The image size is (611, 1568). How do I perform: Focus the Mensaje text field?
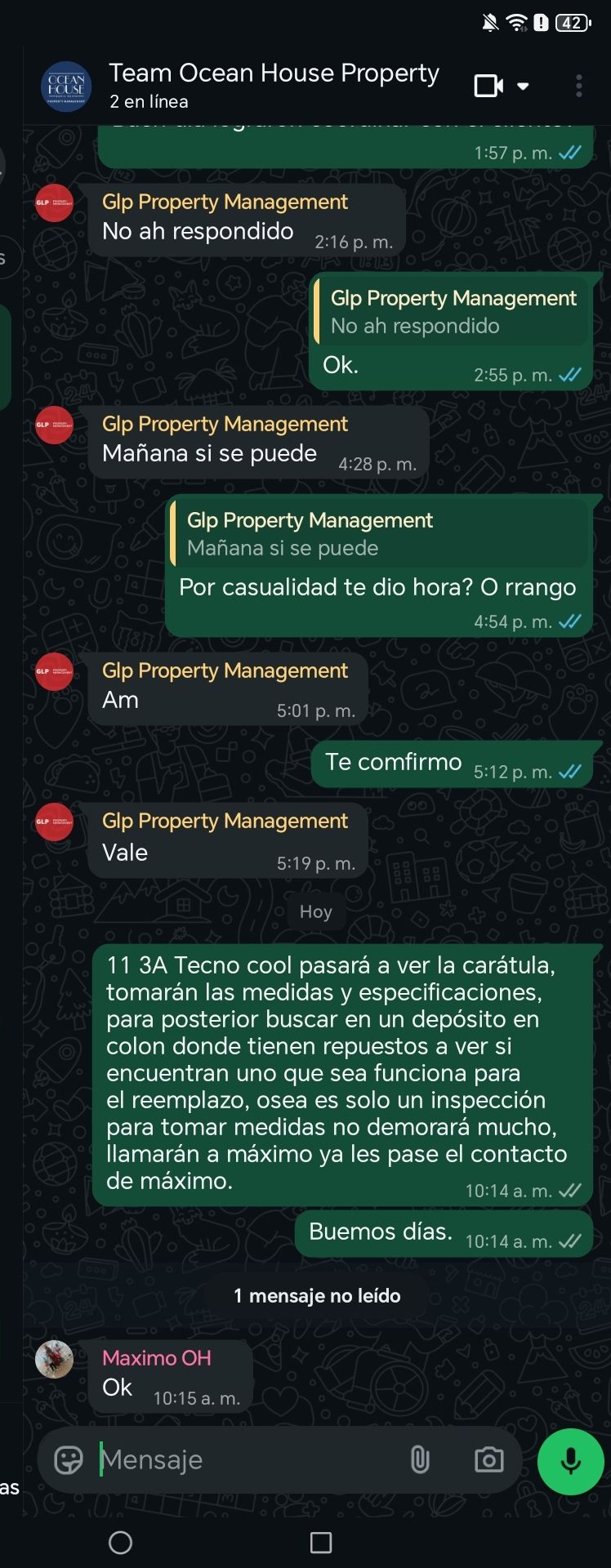[245, 1459]
